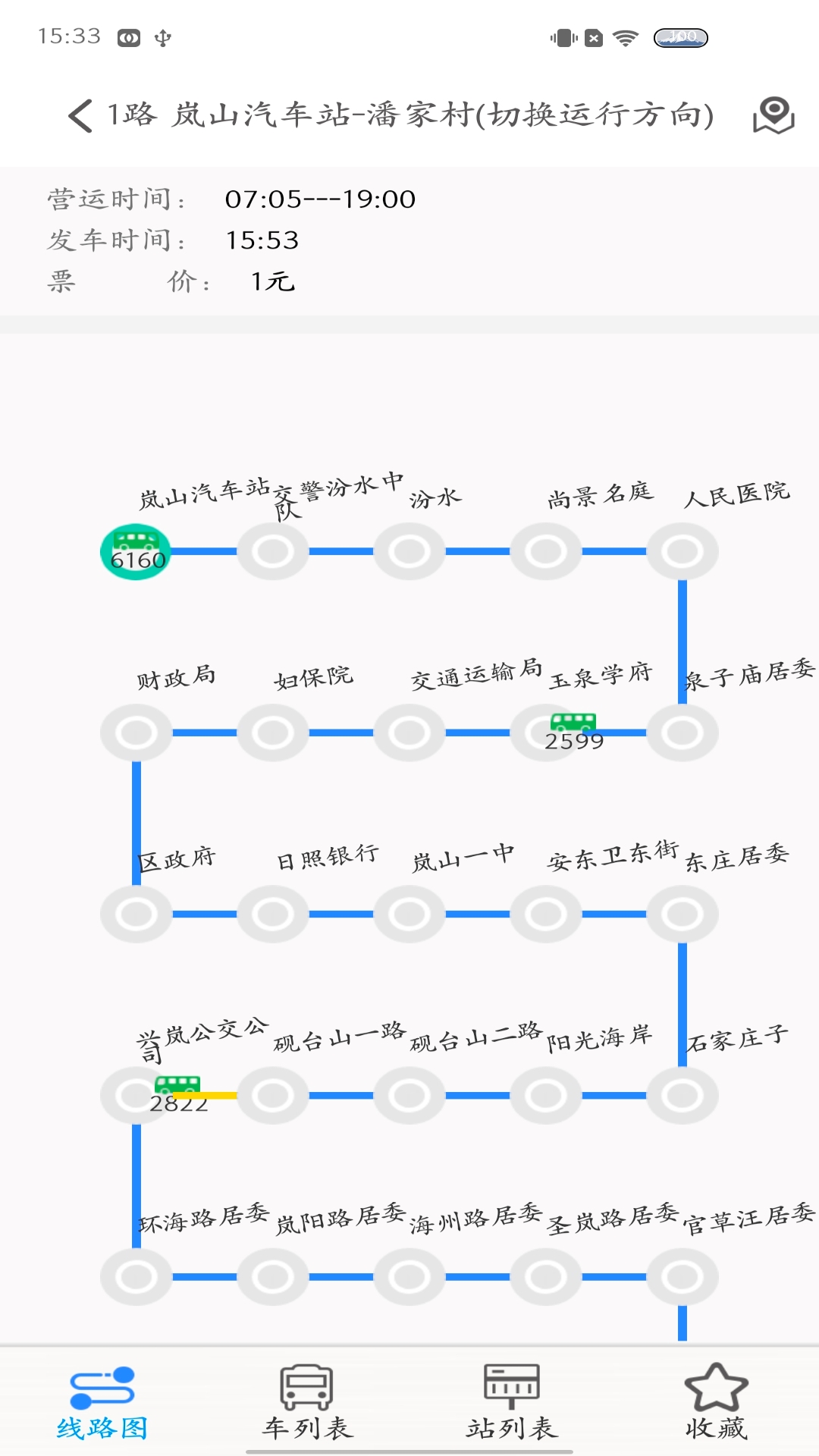The height and width of the screenshot is (1456, 819).
Task: Tap the 汾水 station node
Action: pos(409,551)
